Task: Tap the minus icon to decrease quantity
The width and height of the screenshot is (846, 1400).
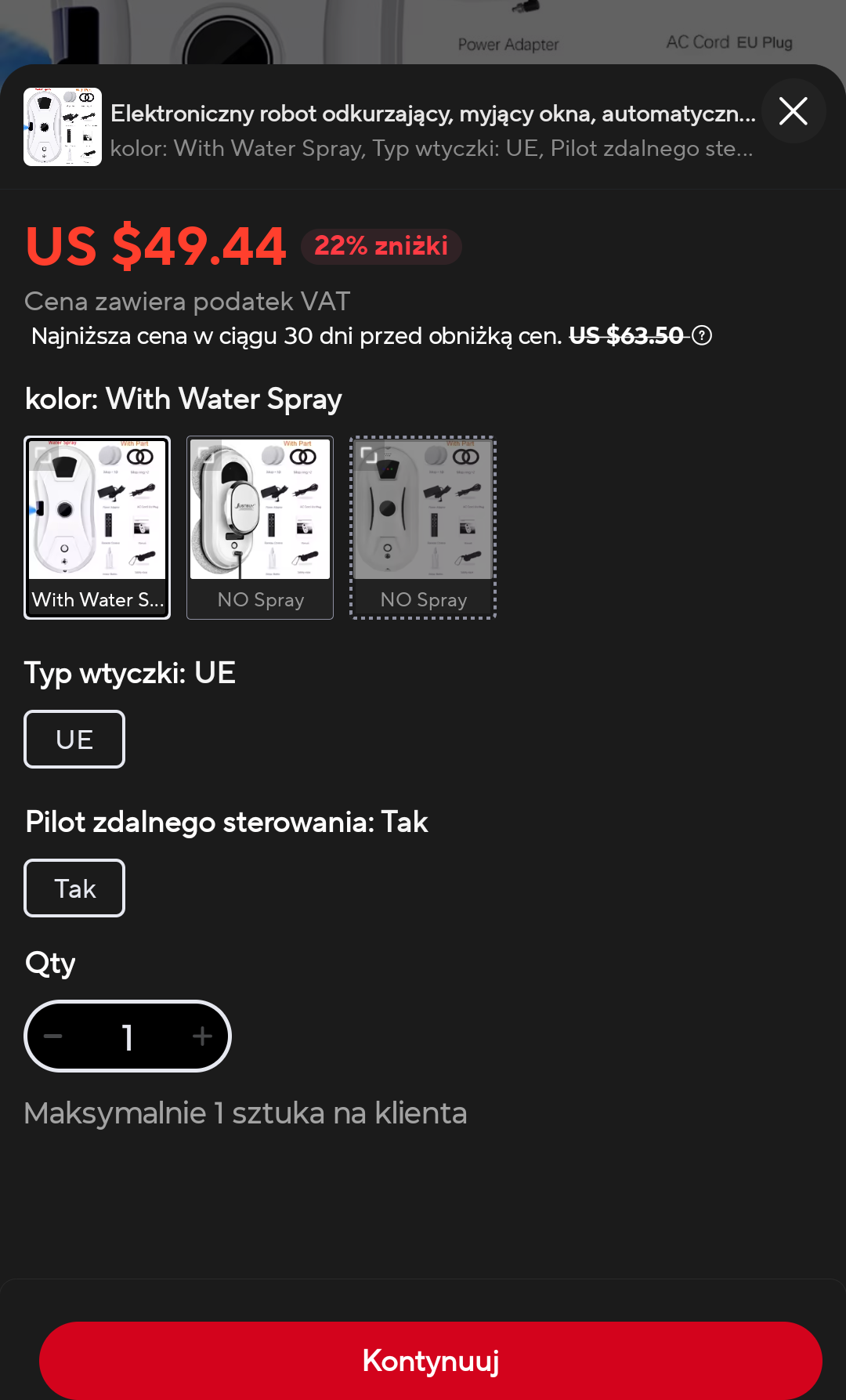Action: click(x=53, y=1036)
